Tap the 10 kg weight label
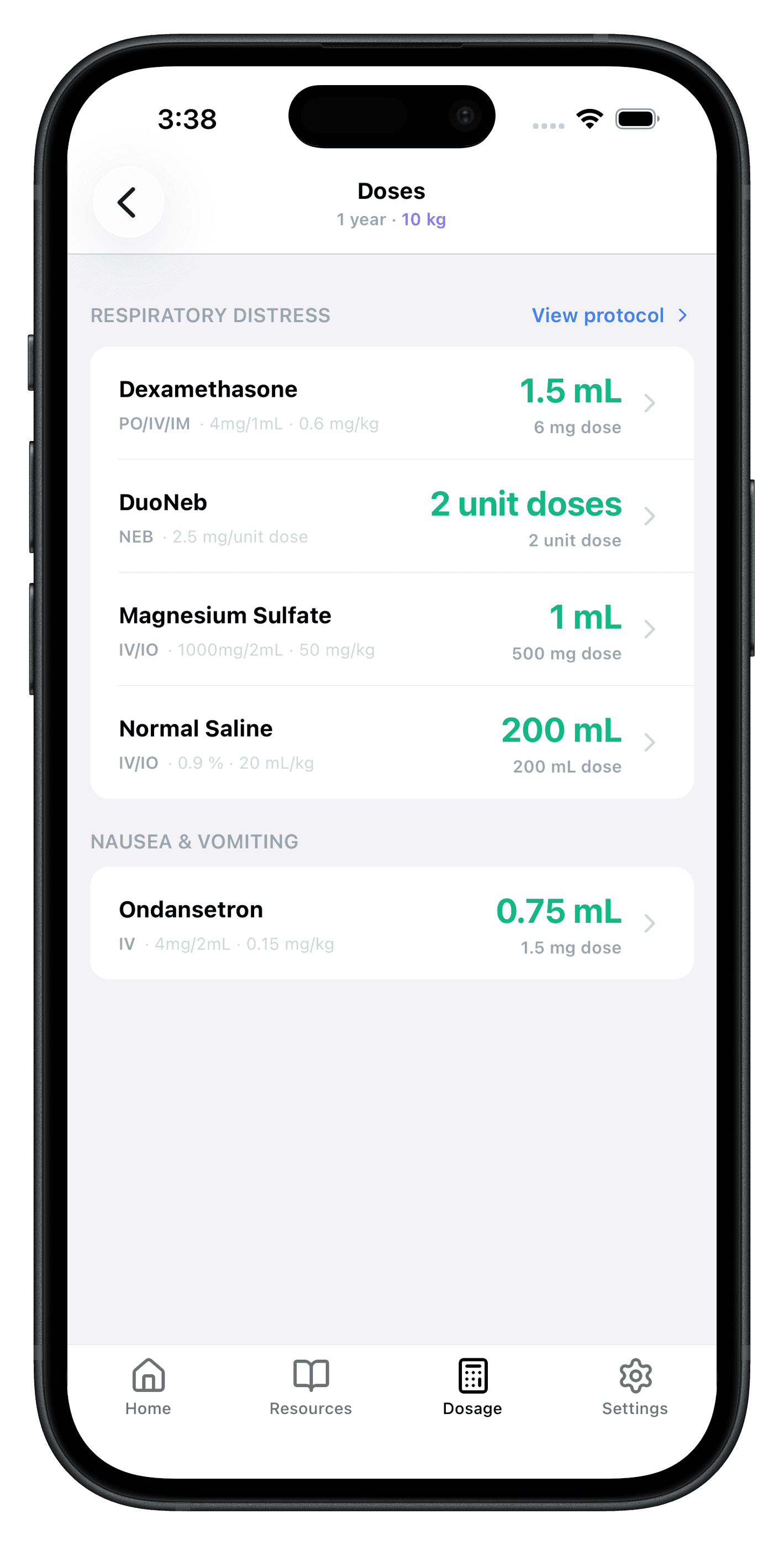The width and height of the screenshot is (784, 1545). coord(423,219)
